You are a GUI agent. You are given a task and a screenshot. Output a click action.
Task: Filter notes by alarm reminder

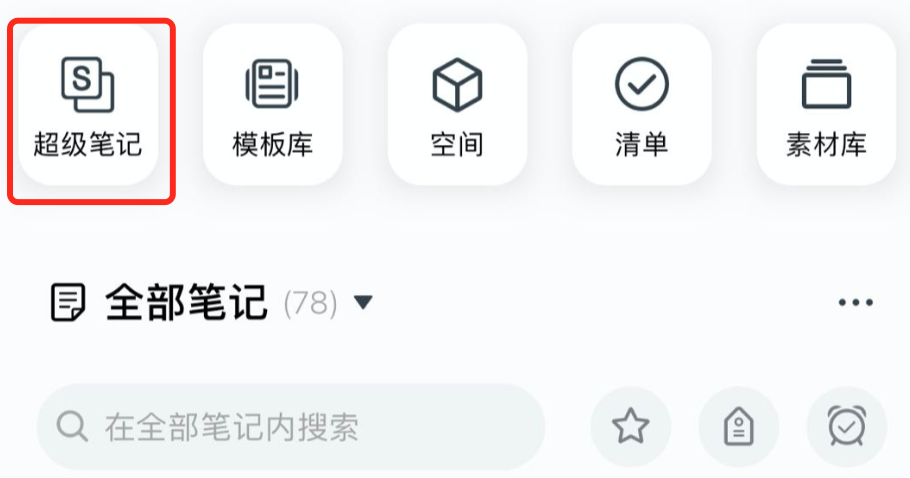pyautogui.click(x=847, y=427)
